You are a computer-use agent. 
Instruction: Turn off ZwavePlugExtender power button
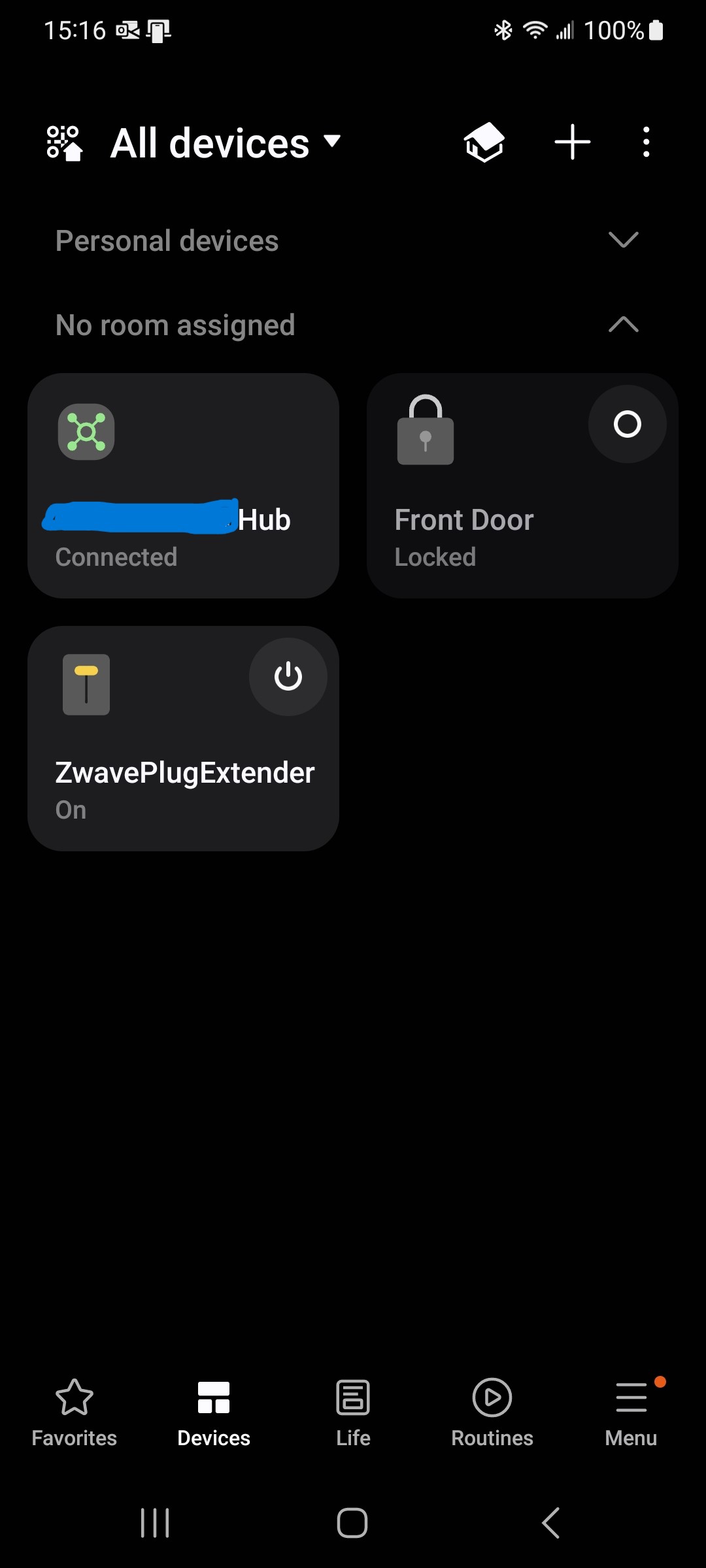coord(288,677)
